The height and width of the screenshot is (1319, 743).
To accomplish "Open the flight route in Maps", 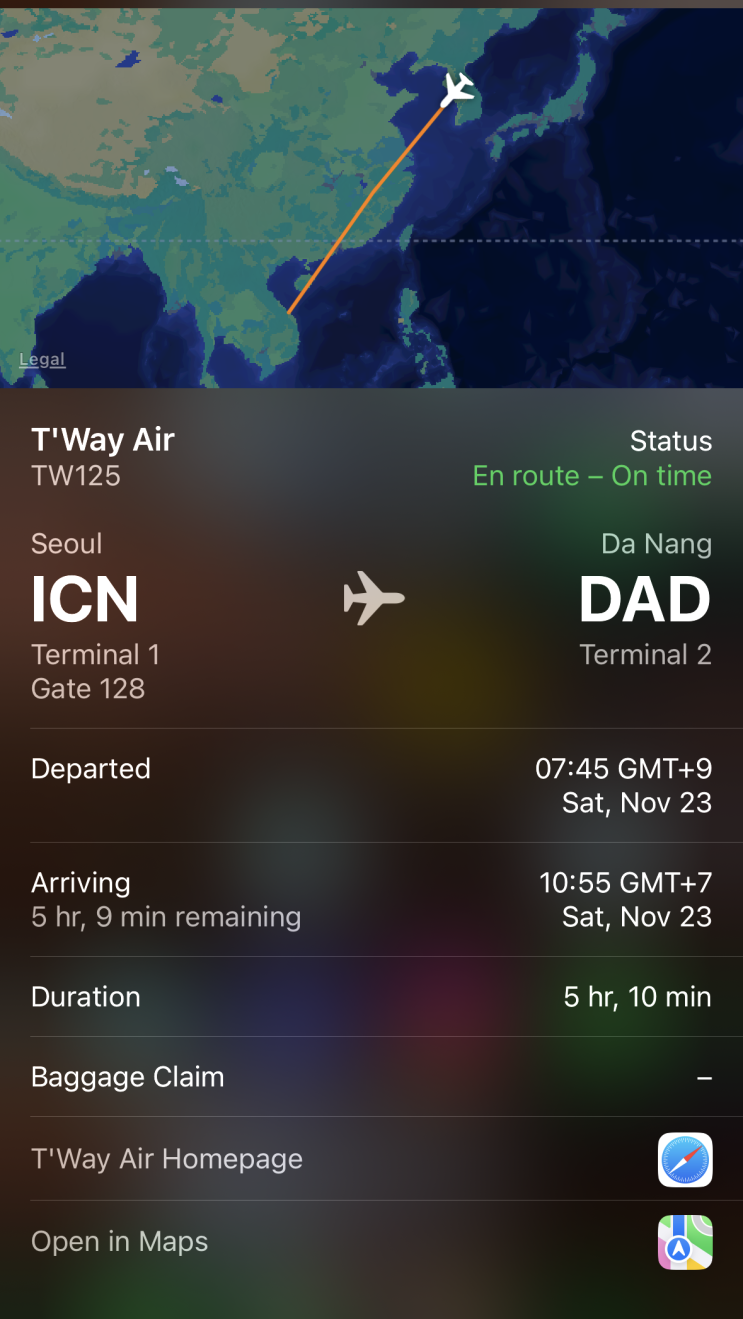I will tap(371, 1242).
